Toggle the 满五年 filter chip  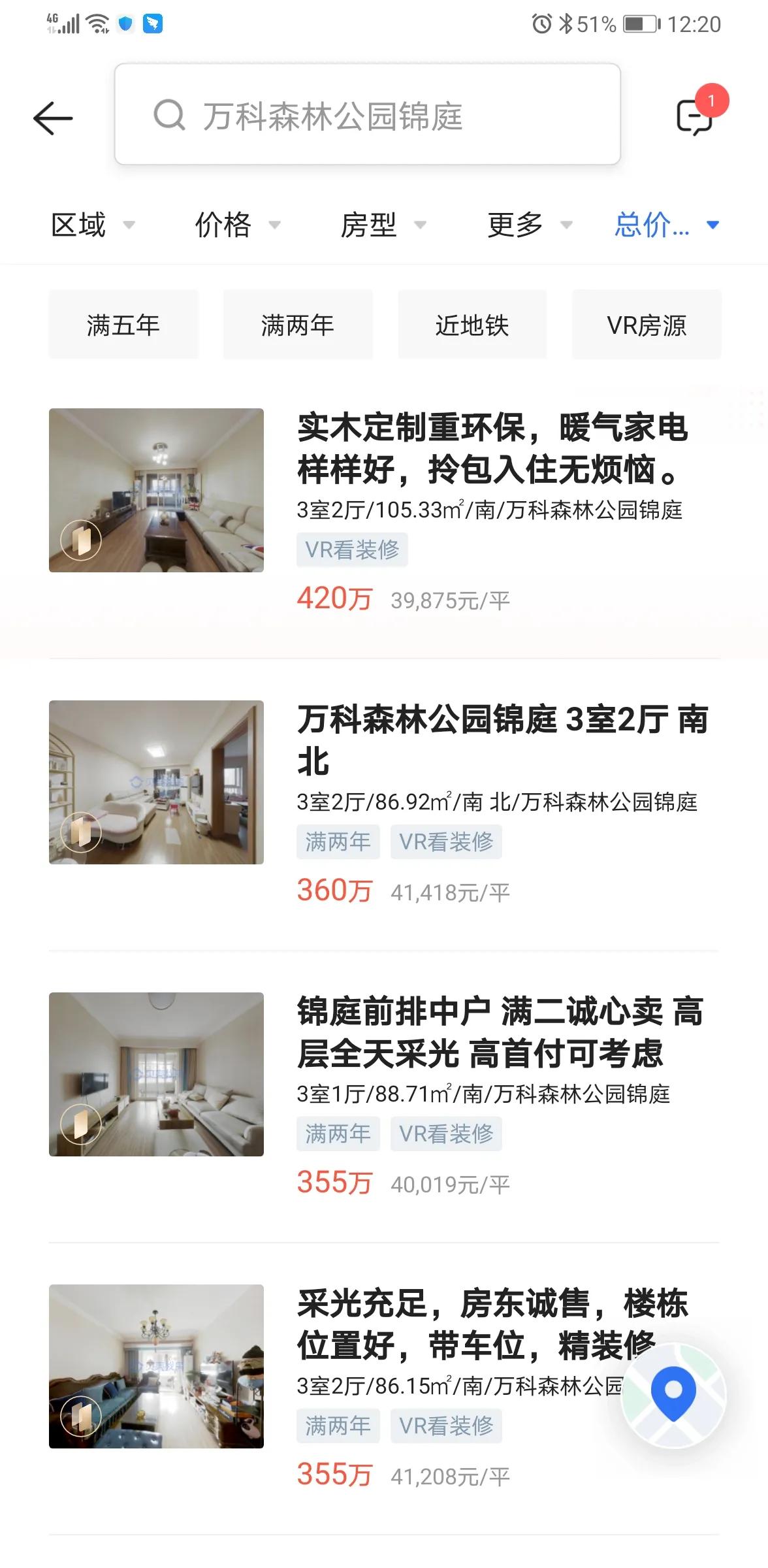pos(123,325)
